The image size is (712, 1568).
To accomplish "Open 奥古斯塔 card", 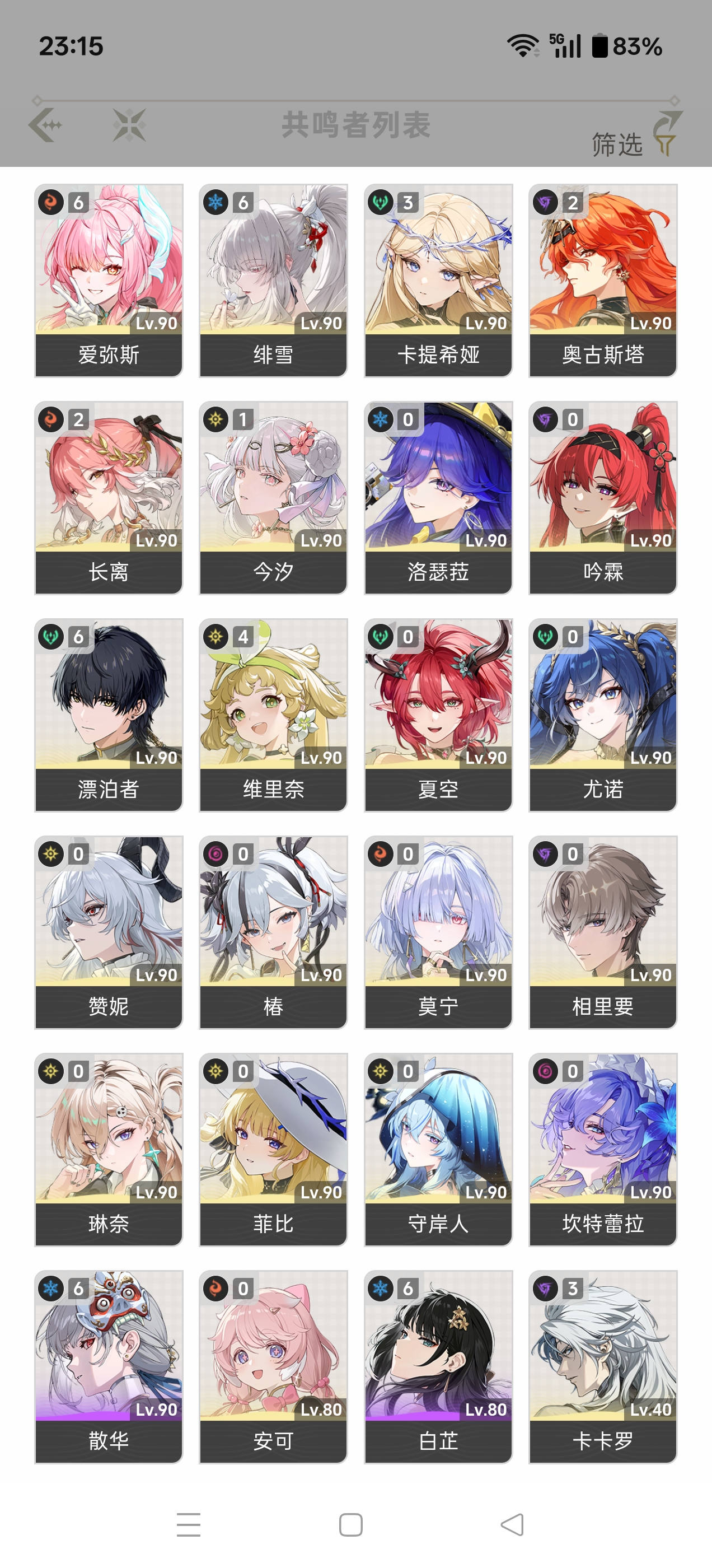I will click(x=603, y=281).
